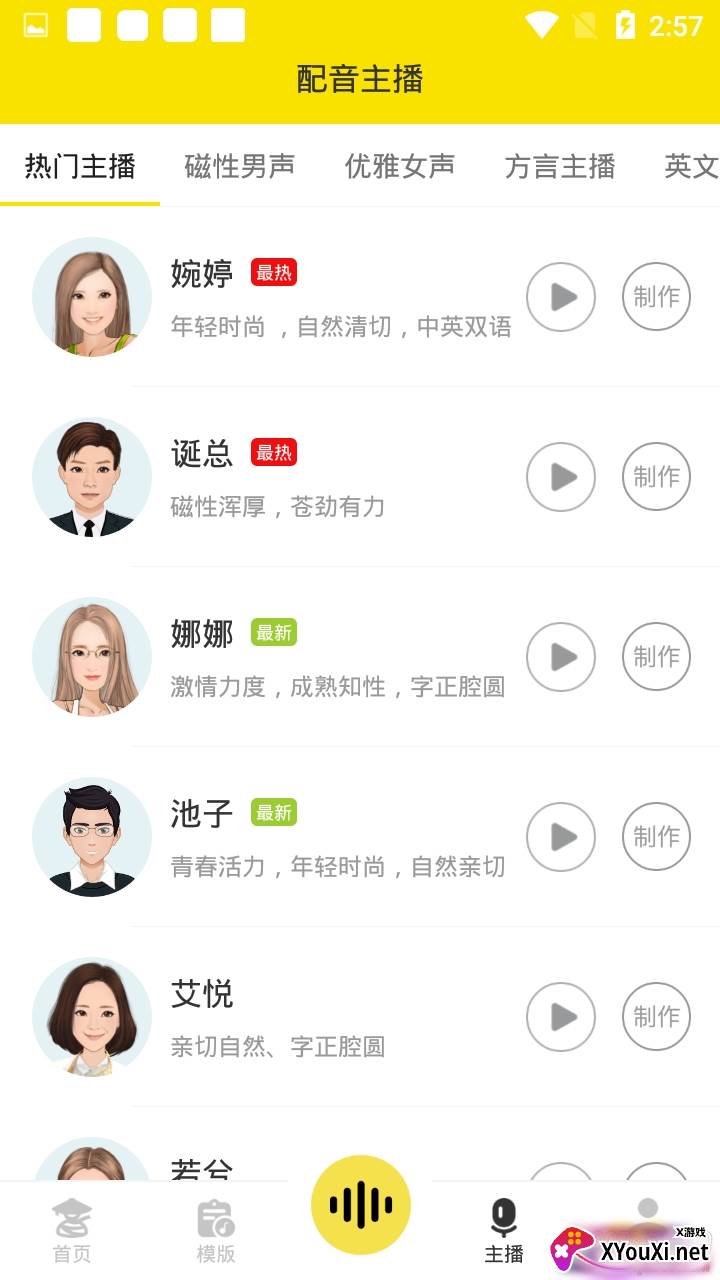Tap the yellow voice waveform button
The image size is (720, 1280).
tap(360, 1205)
